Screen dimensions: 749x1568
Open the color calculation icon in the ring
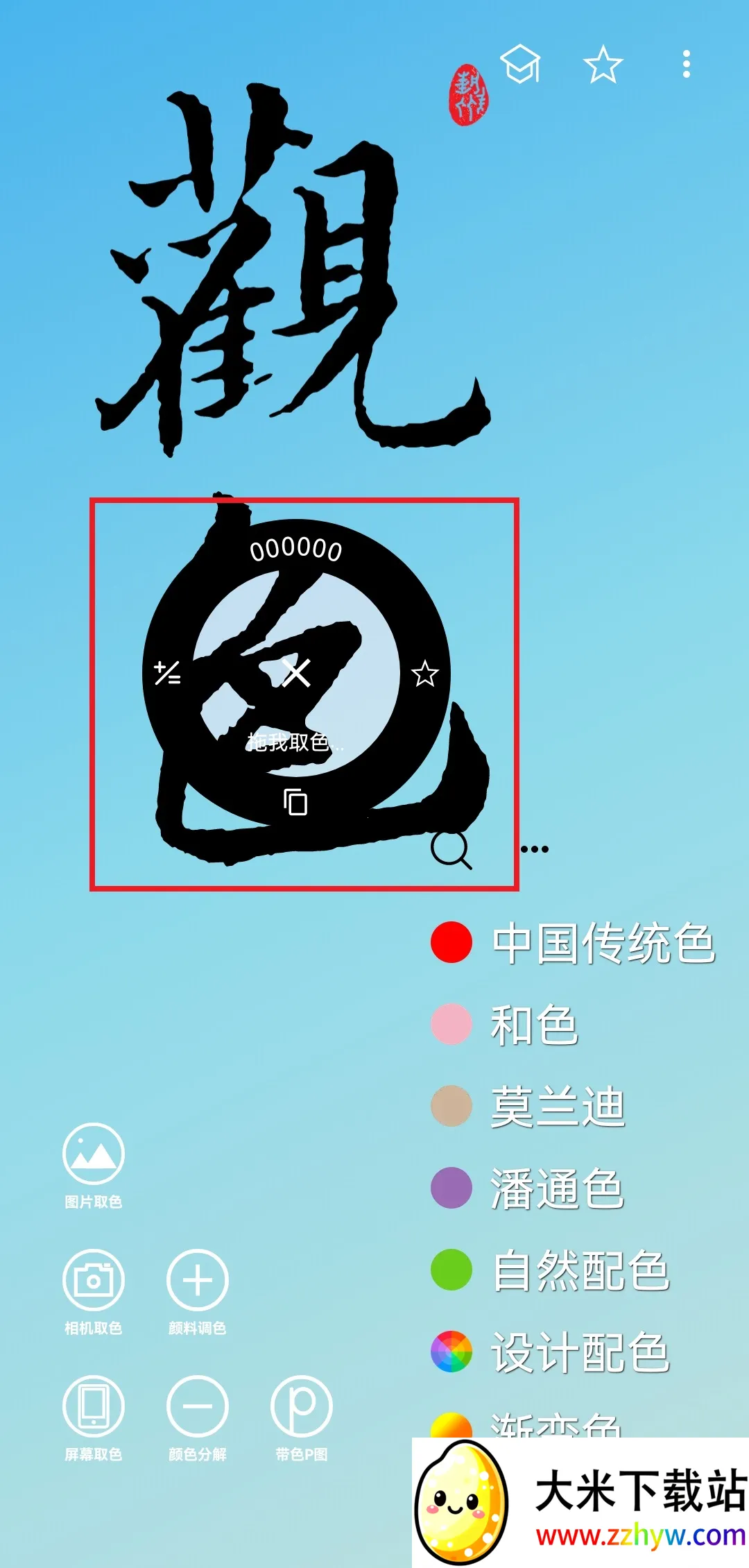[167, 673]
